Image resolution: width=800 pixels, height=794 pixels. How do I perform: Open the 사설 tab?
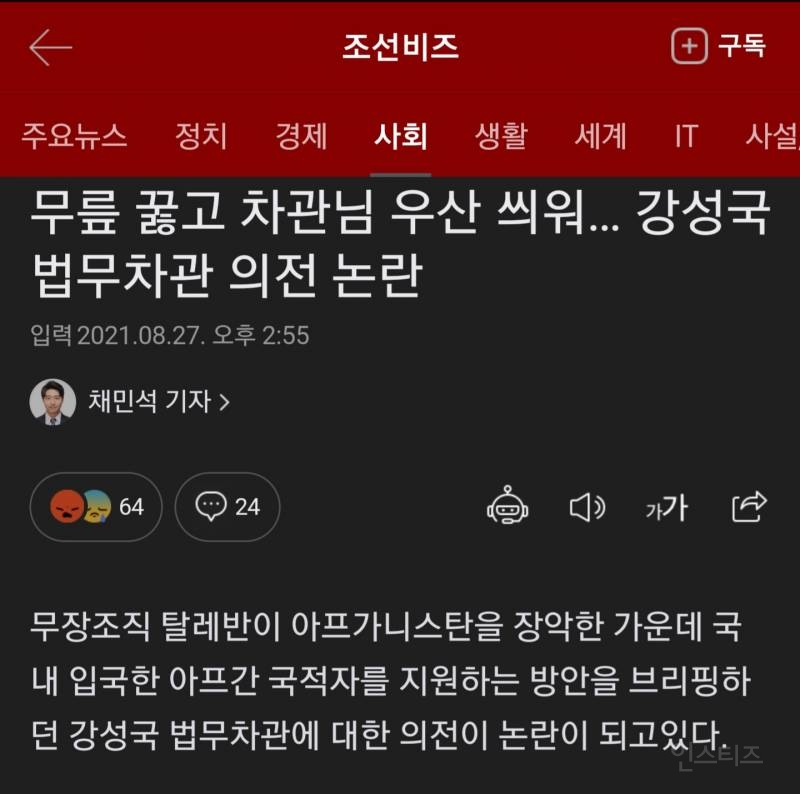click(x=770, y=136)
